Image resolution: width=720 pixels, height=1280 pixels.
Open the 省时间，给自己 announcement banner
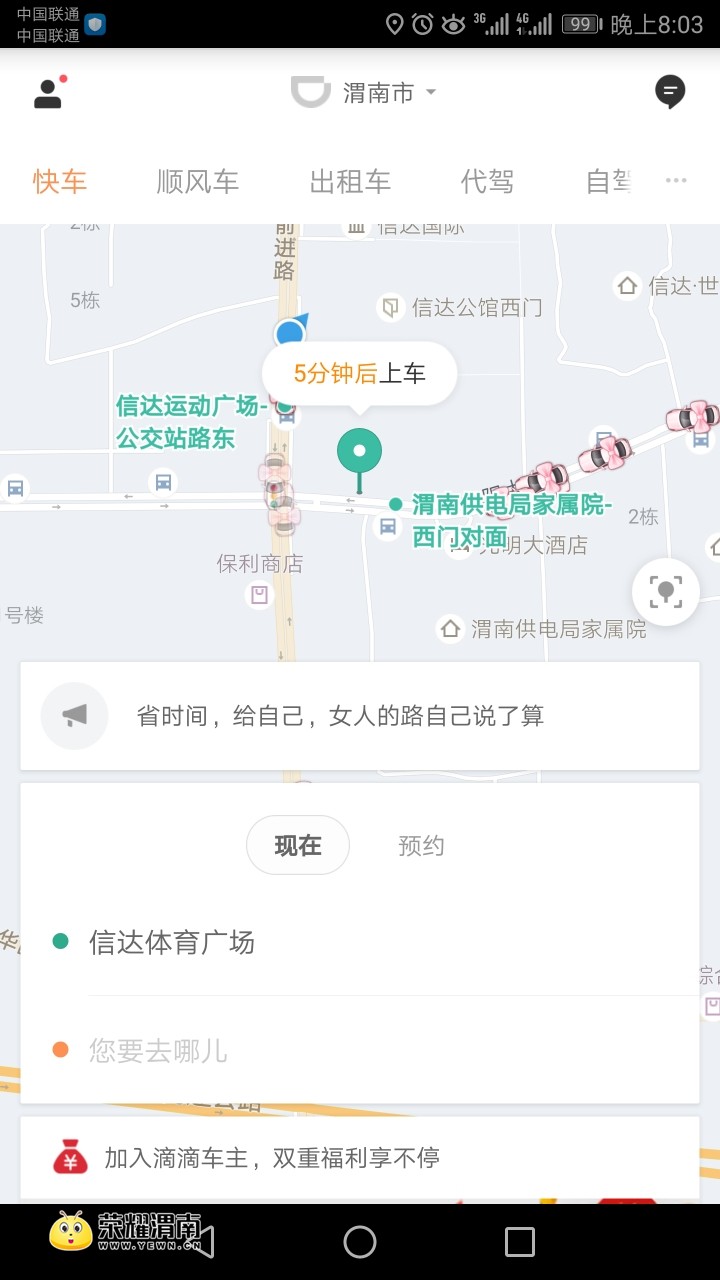click(x=360, y=716)
